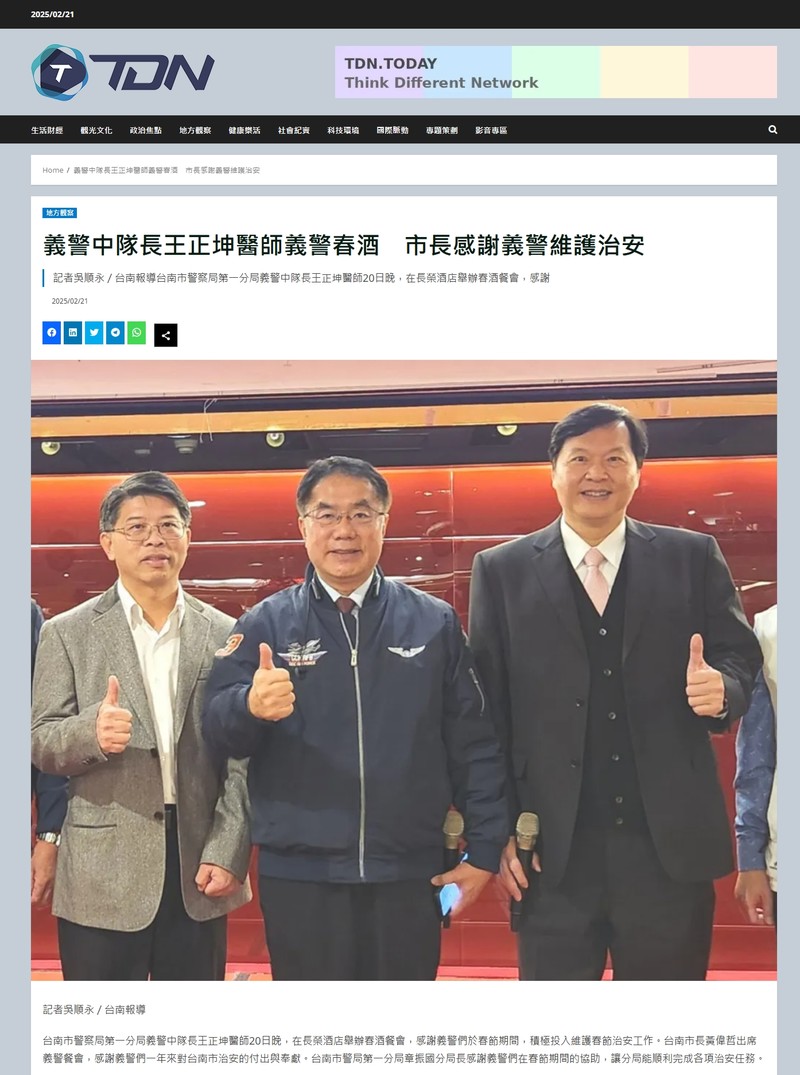
Task: Tap the Home breadcrumb link
Action: coord(53,170)
